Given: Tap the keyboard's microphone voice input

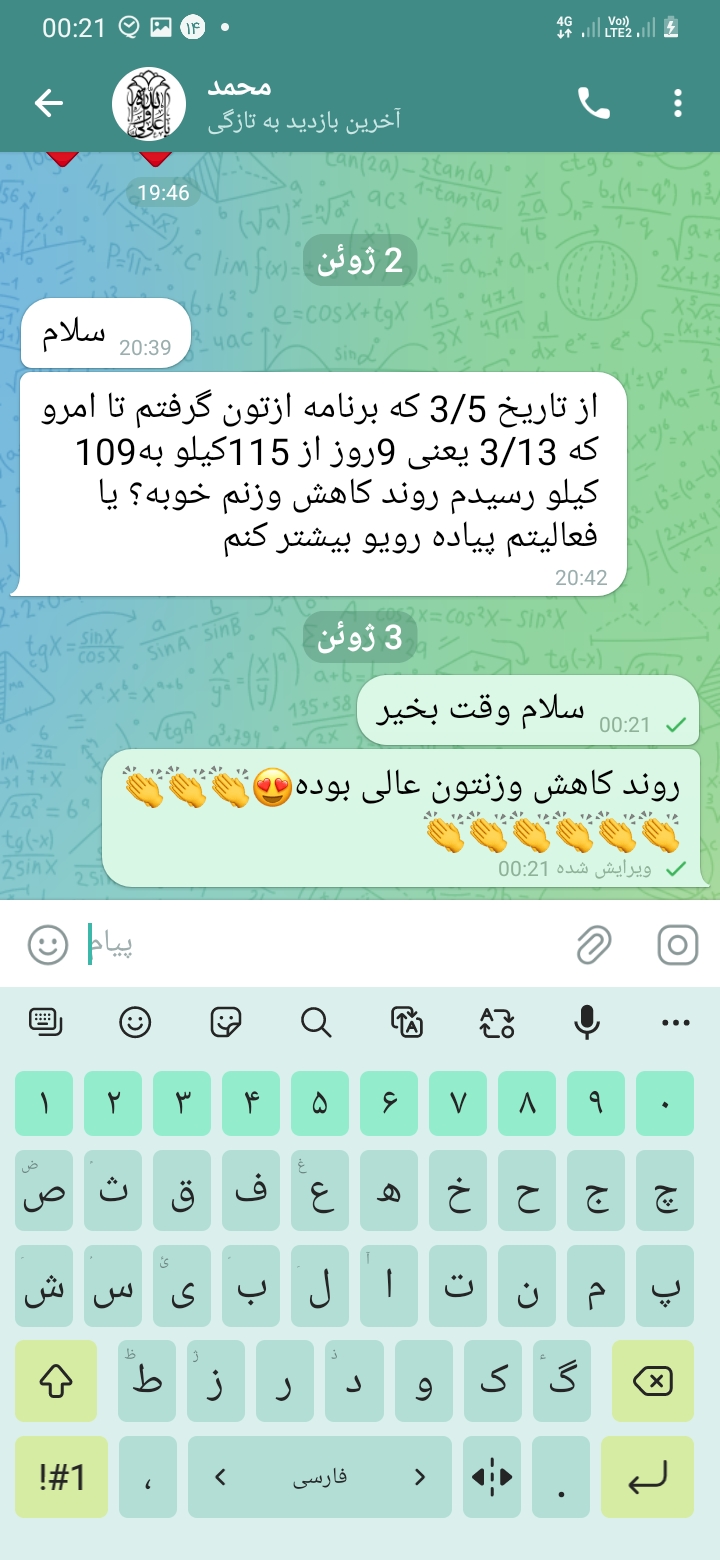Looking at the screenshot, I should 587,1022.
